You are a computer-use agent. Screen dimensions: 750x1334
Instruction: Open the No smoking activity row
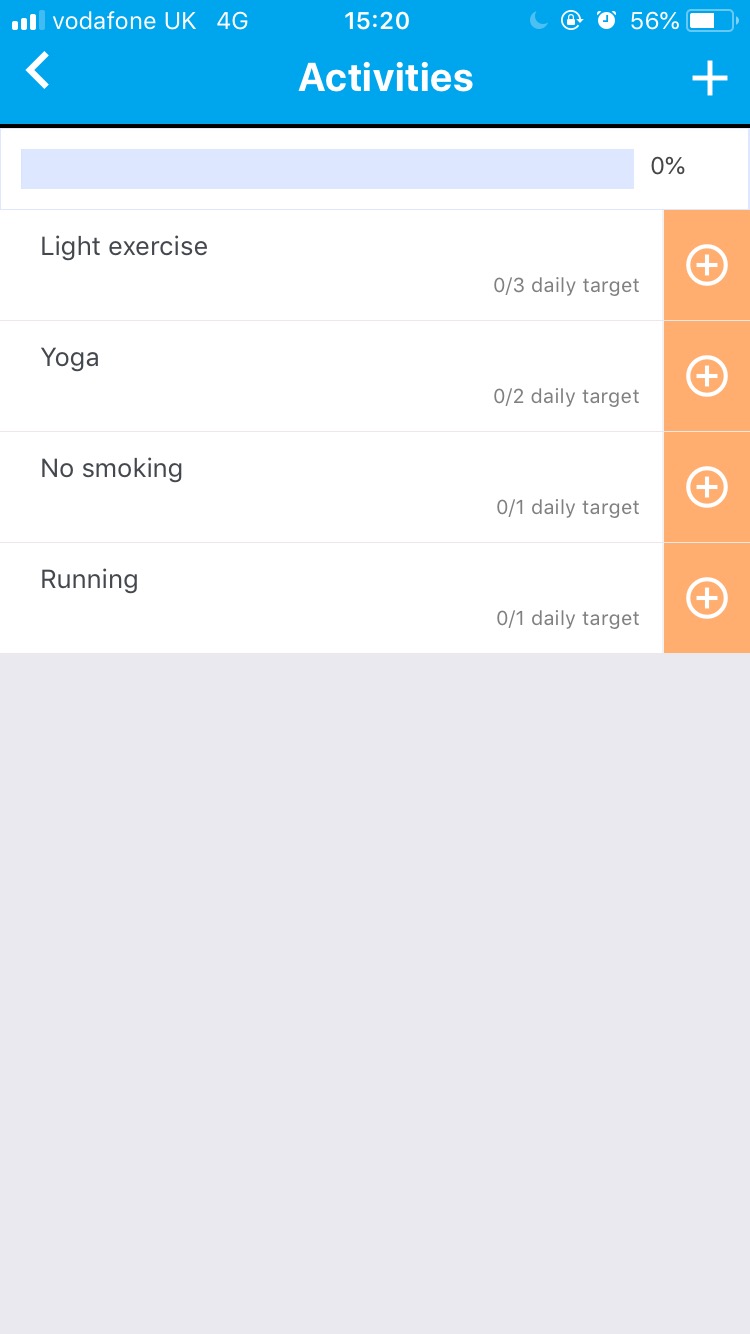tap(330, 487)
